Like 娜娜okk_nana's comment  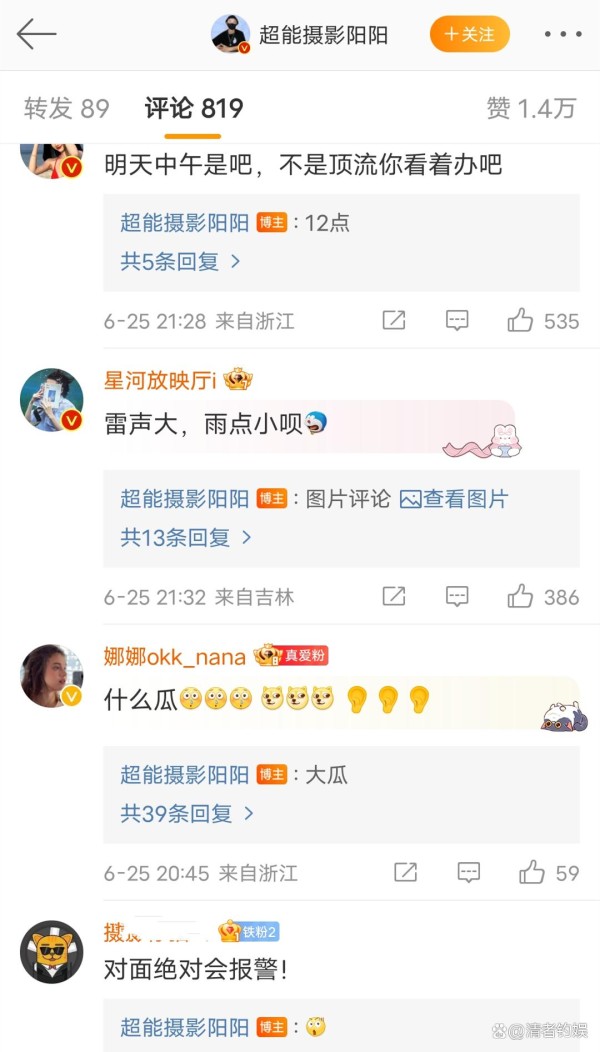pyautogui.click(x=548, y=873)
